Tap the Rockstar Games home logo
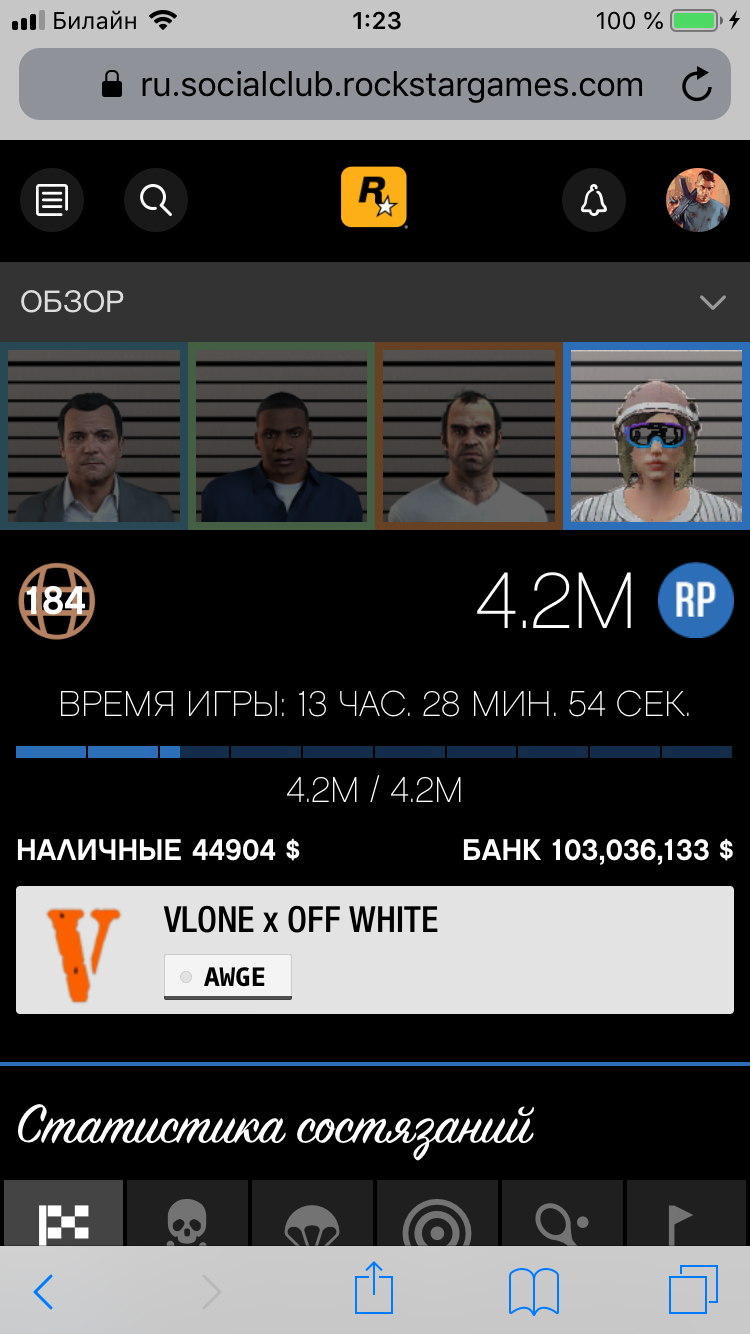Screen dimensions: 750x1334 [x=374, y=198]
